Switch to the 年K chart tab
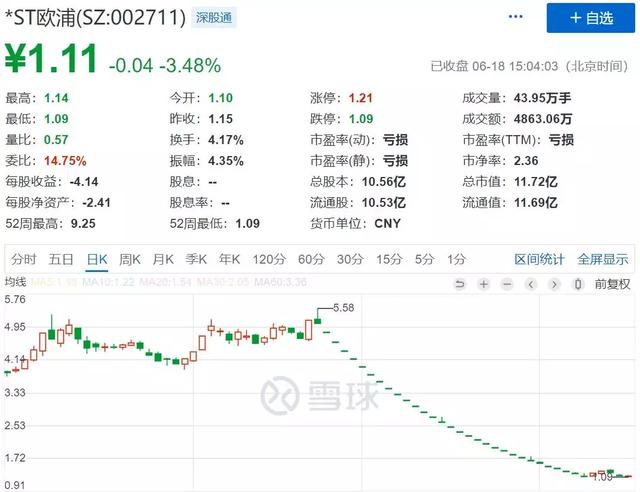Screen dimensions: 640x492 (x=229, y=259)
